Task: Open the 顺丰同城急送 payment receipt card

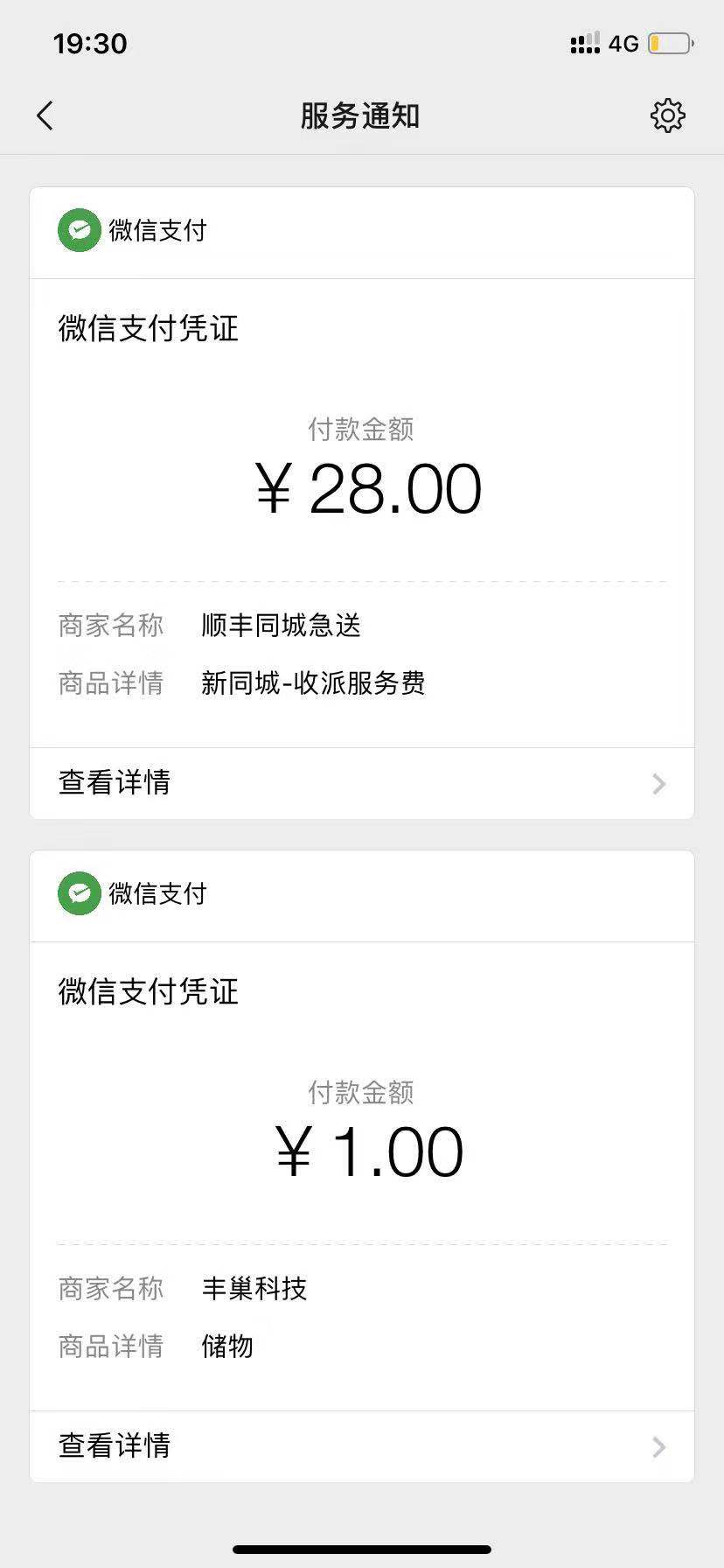Action: (x=361, y=490)
